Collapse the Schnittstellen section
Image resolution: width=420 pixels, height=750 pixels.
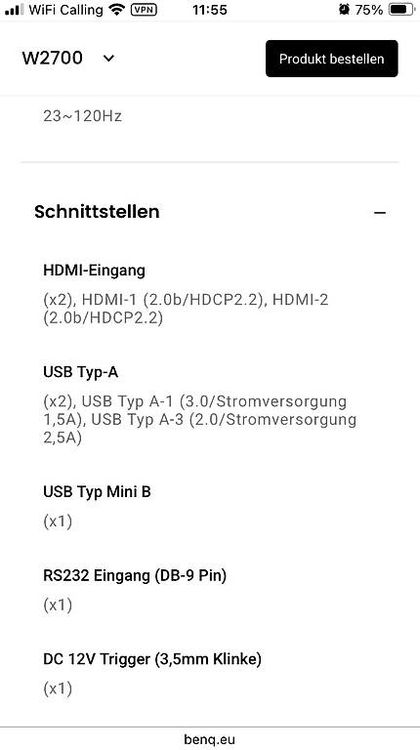tap(380, 212)
